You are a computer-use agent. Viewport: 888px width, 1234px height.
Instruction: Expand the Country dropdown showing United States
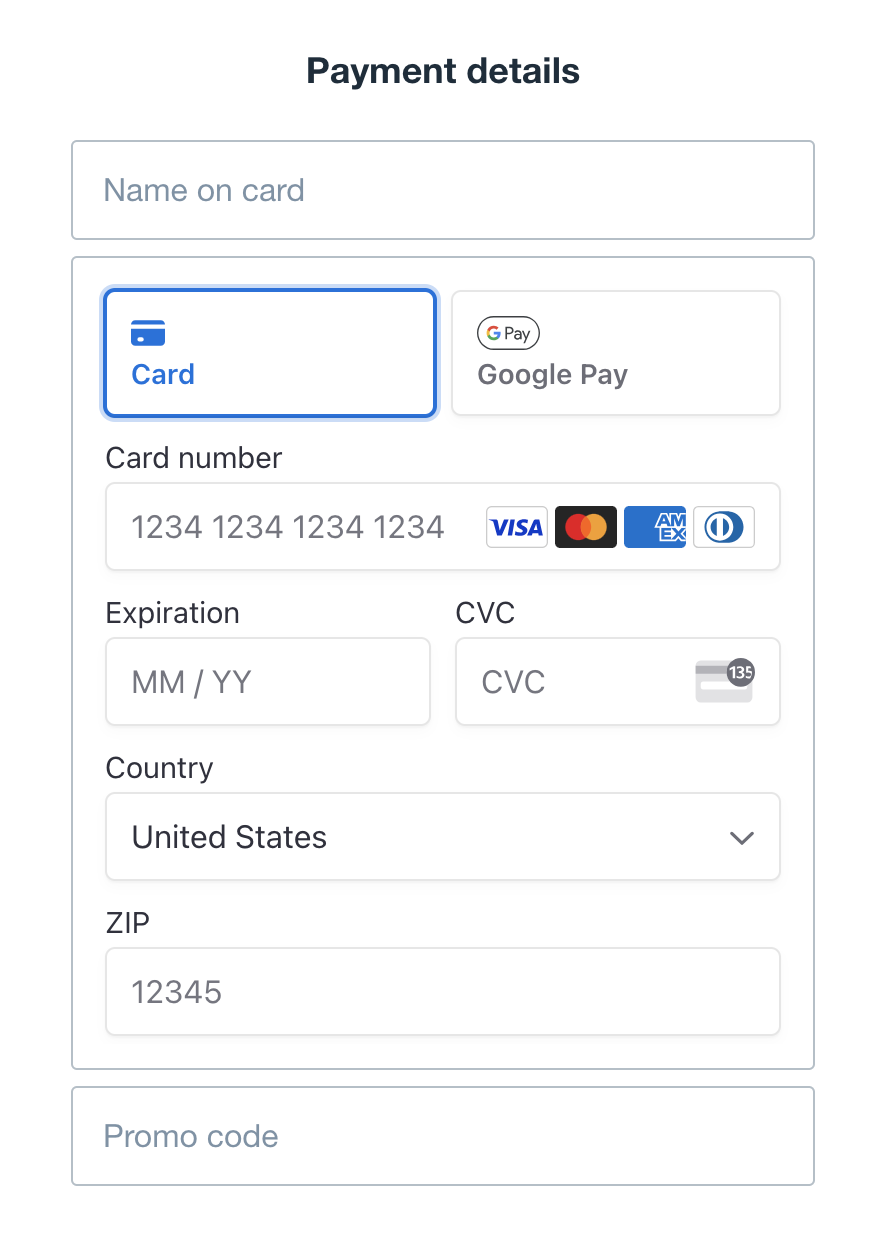(x=442, y=837)
